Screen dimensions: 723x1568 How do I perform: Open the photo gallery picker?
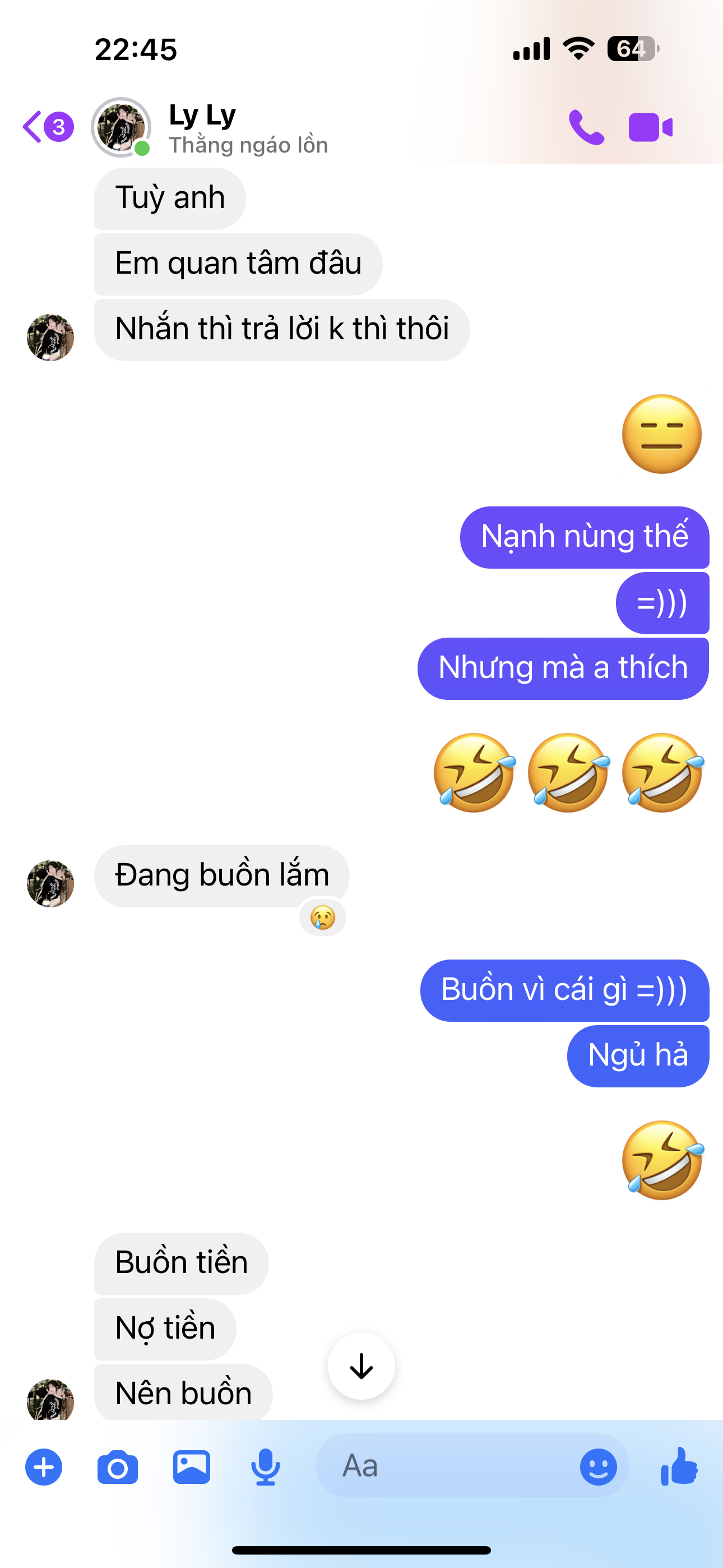pyautogui.click(x=192, y=1466)
